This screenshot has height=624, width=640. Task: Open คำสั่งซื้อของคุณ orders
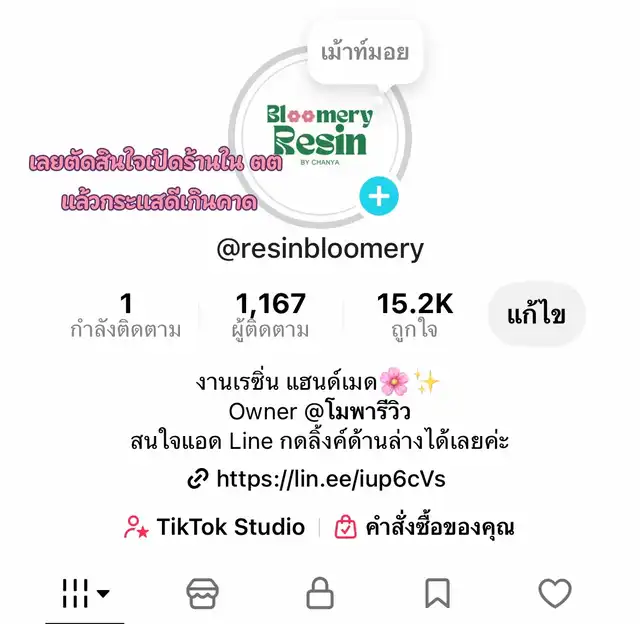425,527
